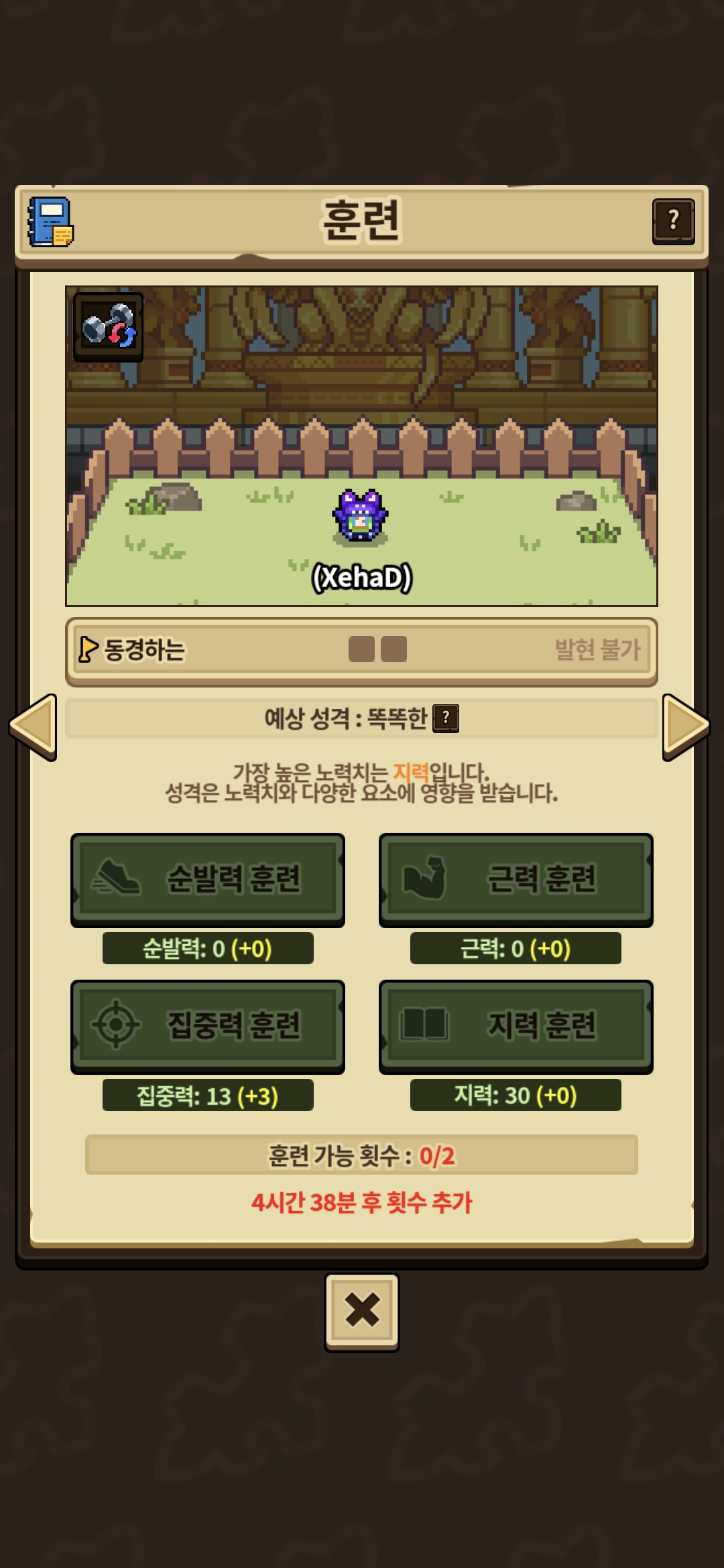Open the blue notebook icon in the header

[50, 222]
